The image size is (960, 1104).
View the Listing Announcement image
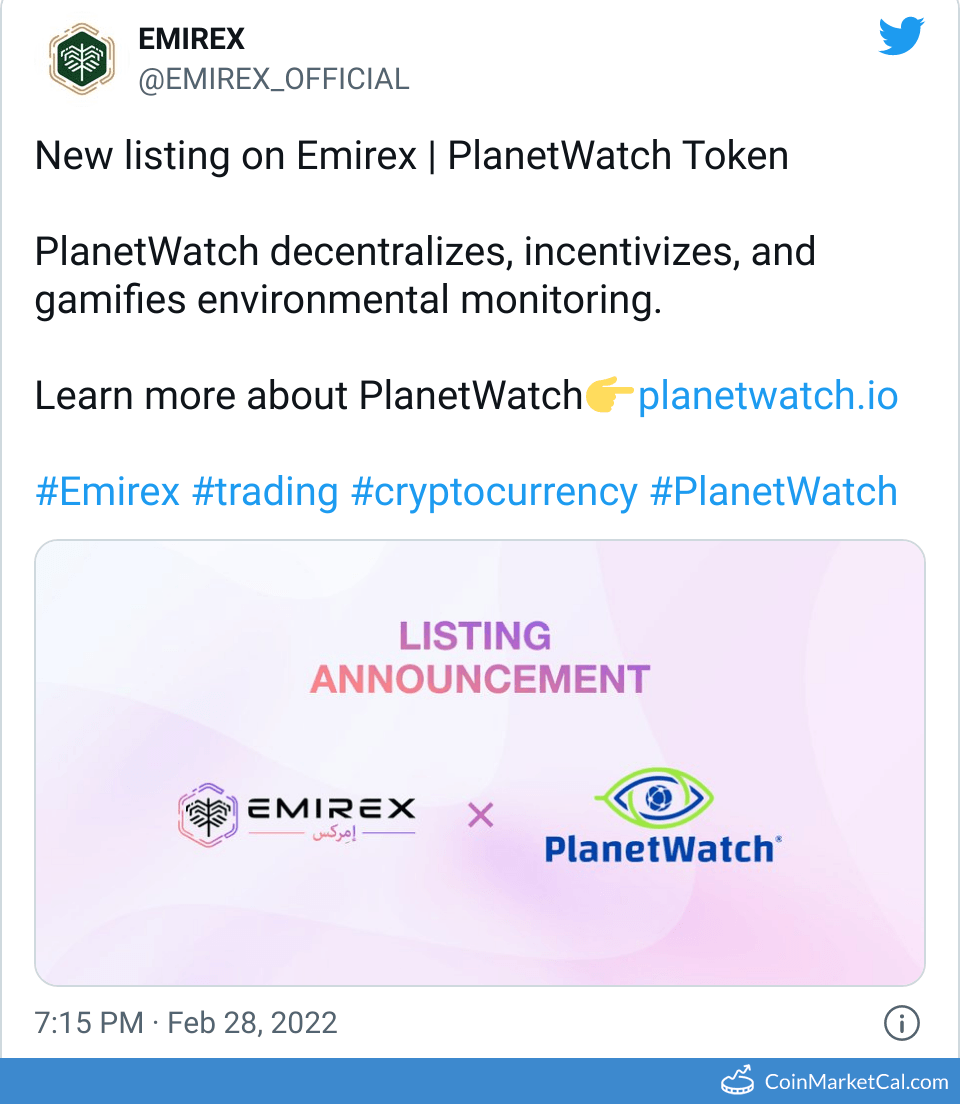click(x=480, y=763)
